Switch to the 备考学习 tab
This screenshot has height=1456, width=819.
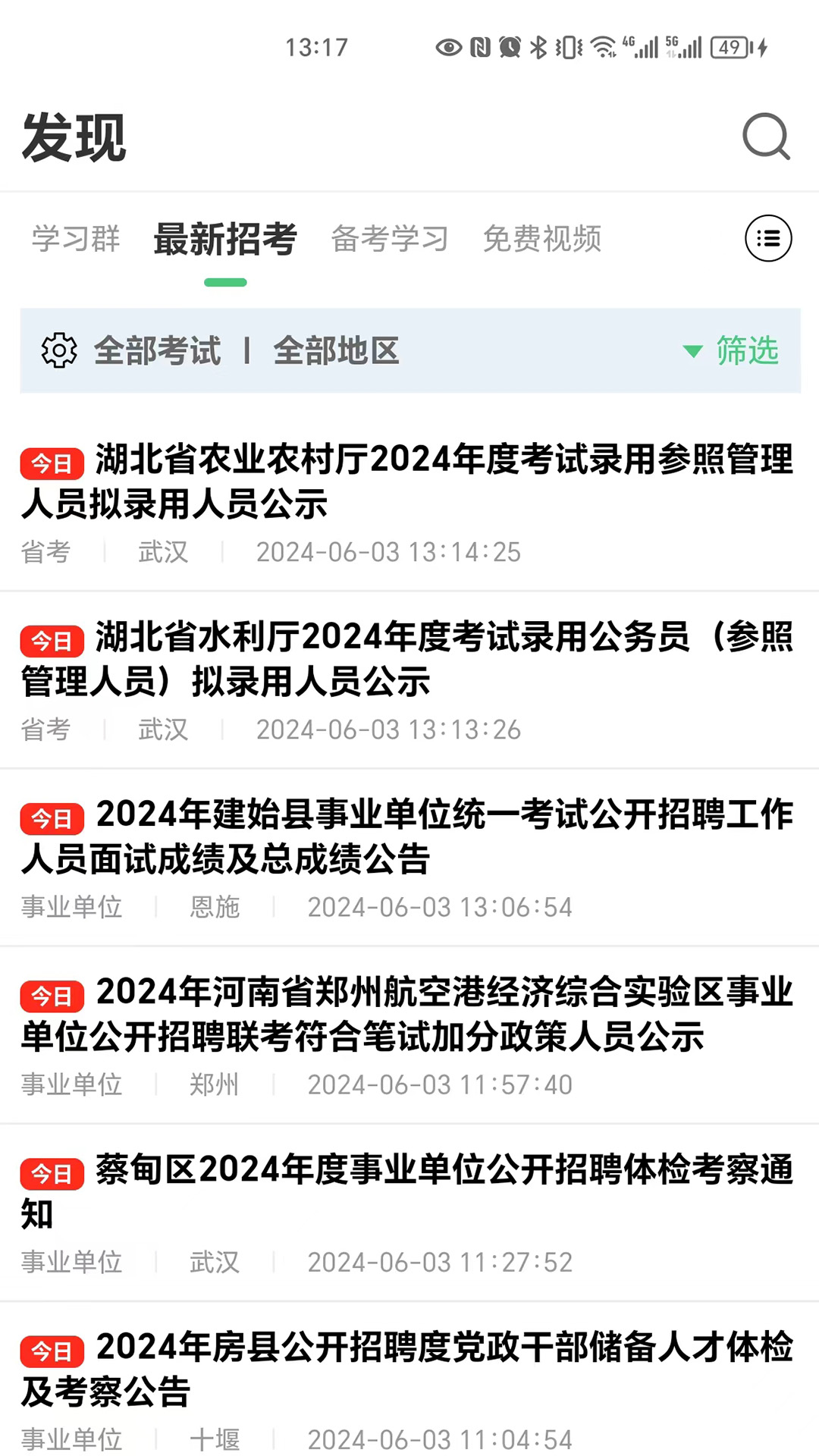(x=390, y=239)
